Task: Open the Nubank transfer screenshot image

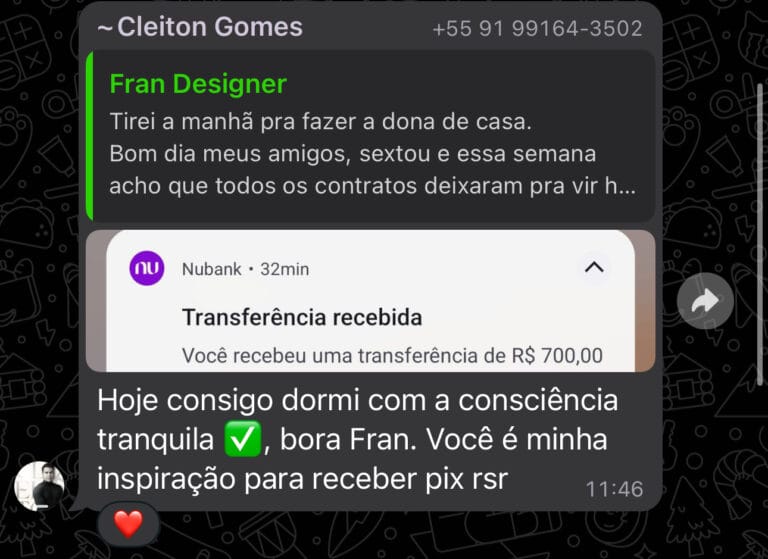Action: [370, 301]
